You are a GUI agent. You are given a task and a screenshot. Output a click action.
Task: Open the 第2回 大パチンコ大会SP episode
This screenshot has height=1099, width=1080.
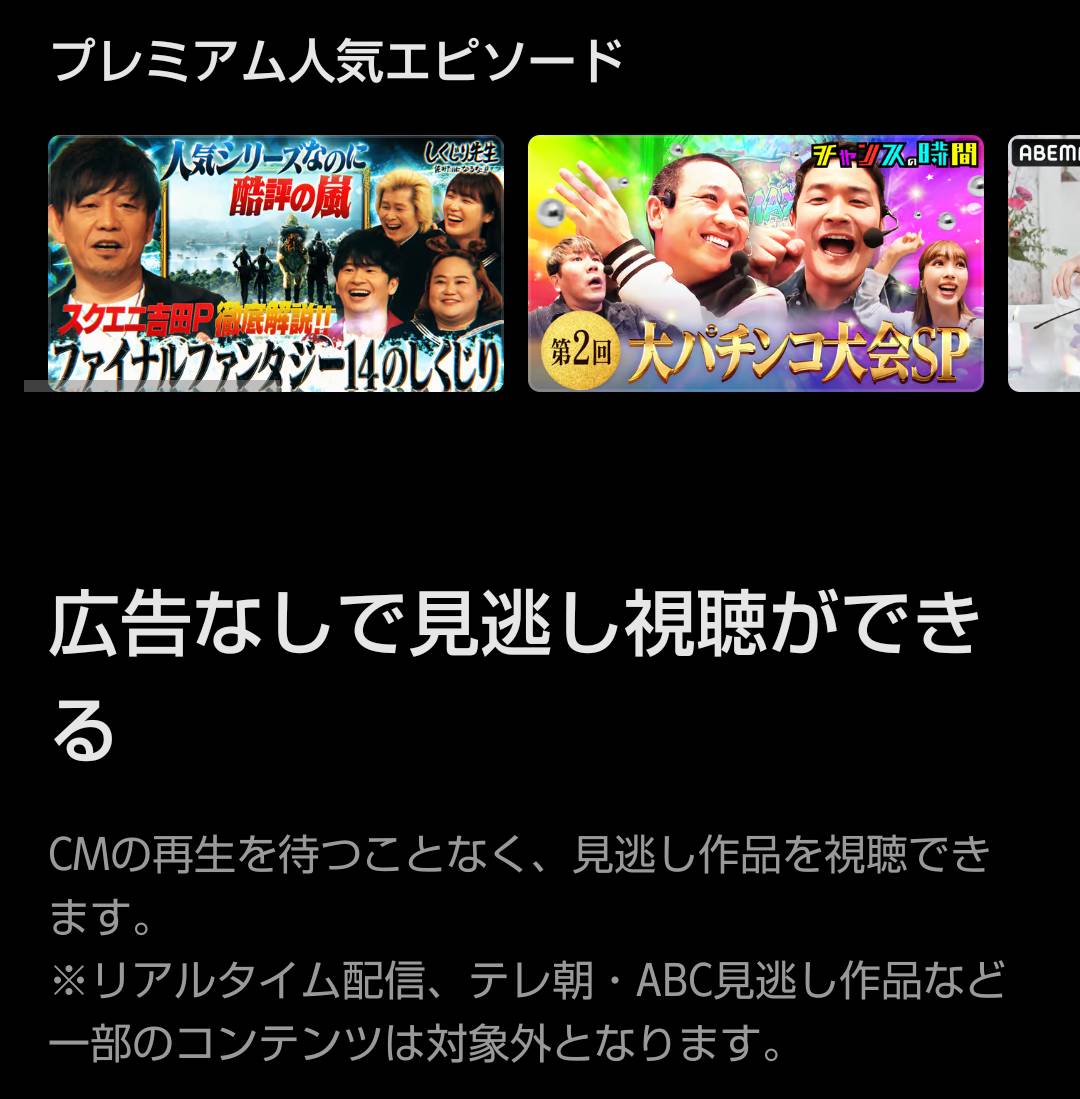pyautogui.click(x=755, y=263)
